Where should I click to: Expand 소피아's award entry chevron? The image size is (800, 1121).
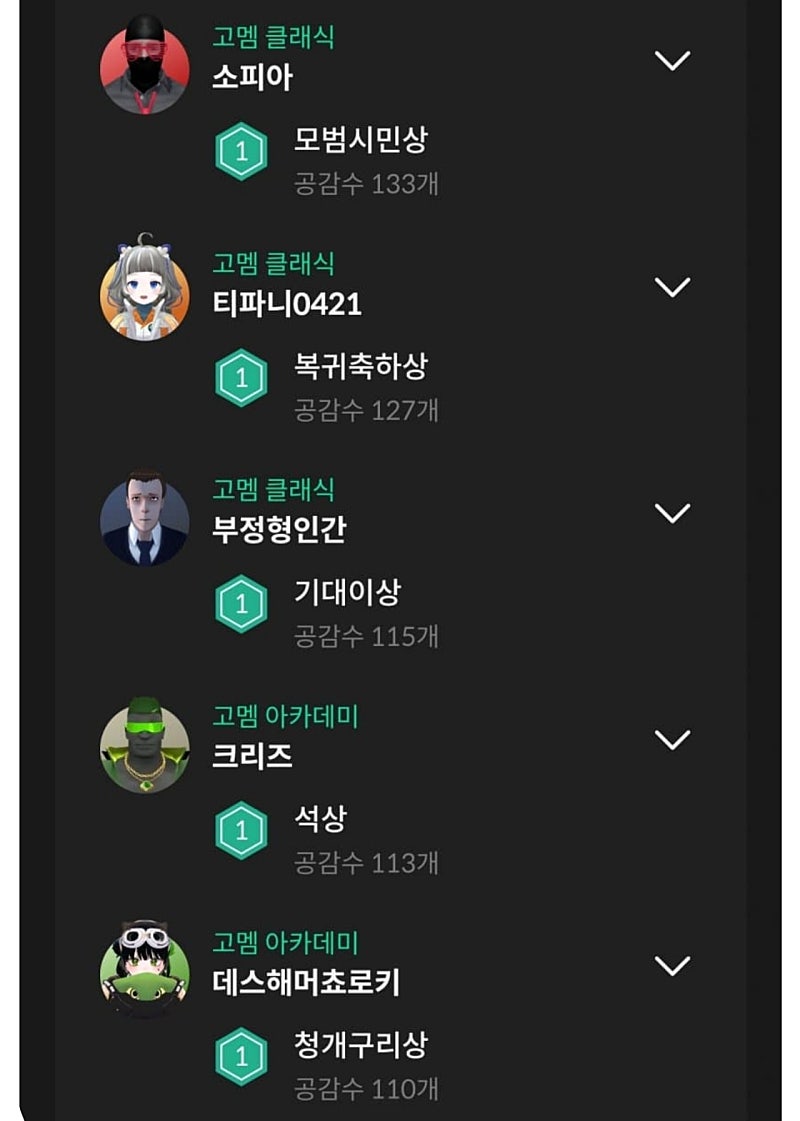tap(672, 61)
